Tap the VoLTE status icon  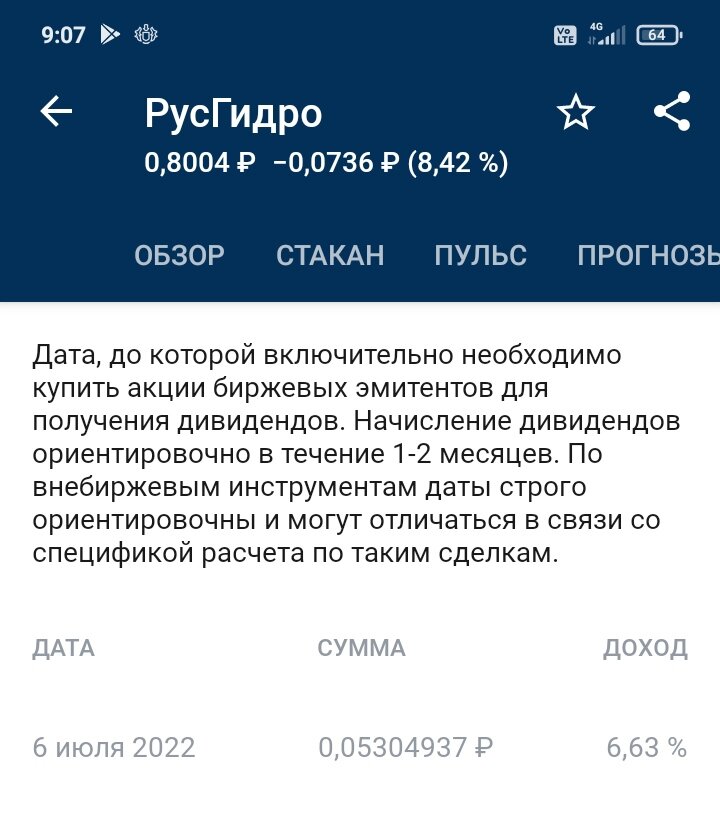566,36
